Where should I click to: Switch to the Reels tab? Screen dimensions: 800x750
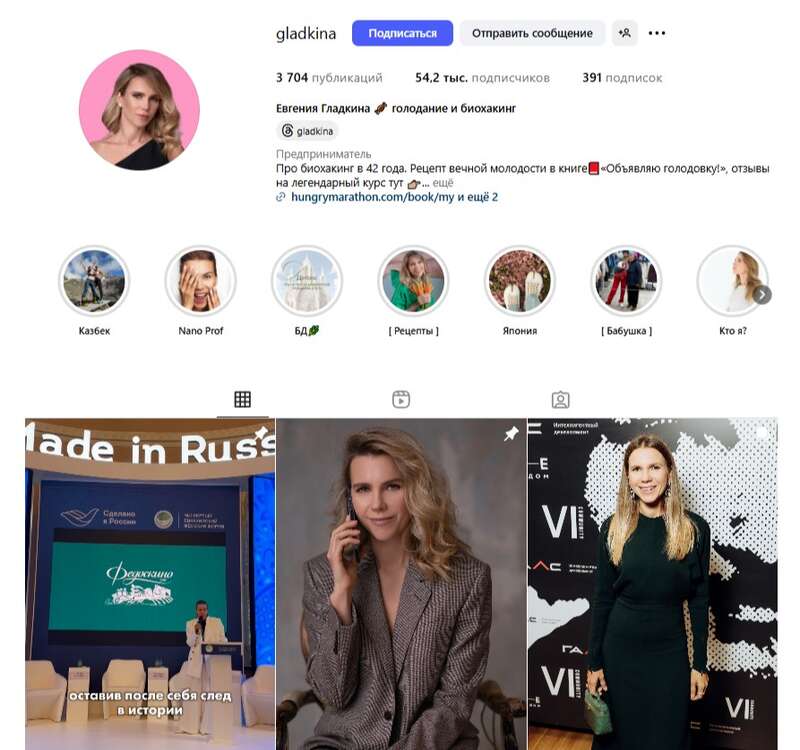(x=401, y=400)
